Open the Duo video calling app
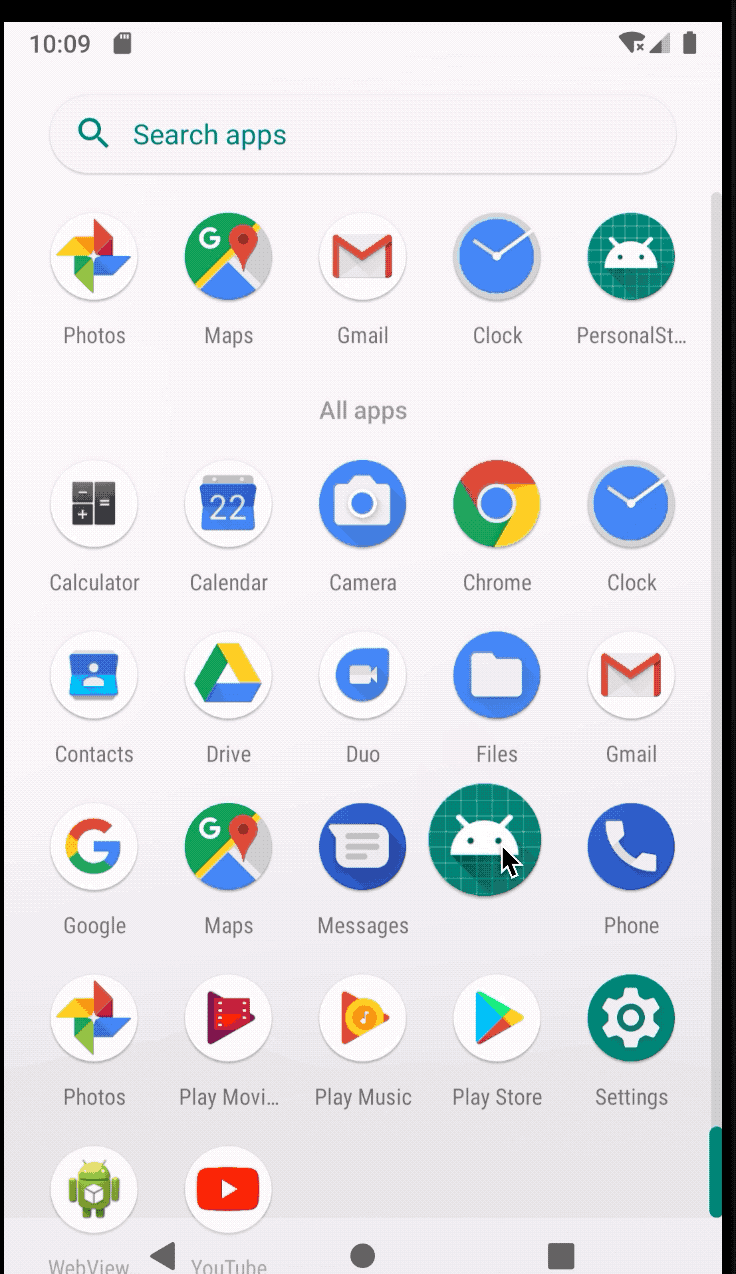The image size is (736, 1274). pyautogui.click(x=362, y=676)
